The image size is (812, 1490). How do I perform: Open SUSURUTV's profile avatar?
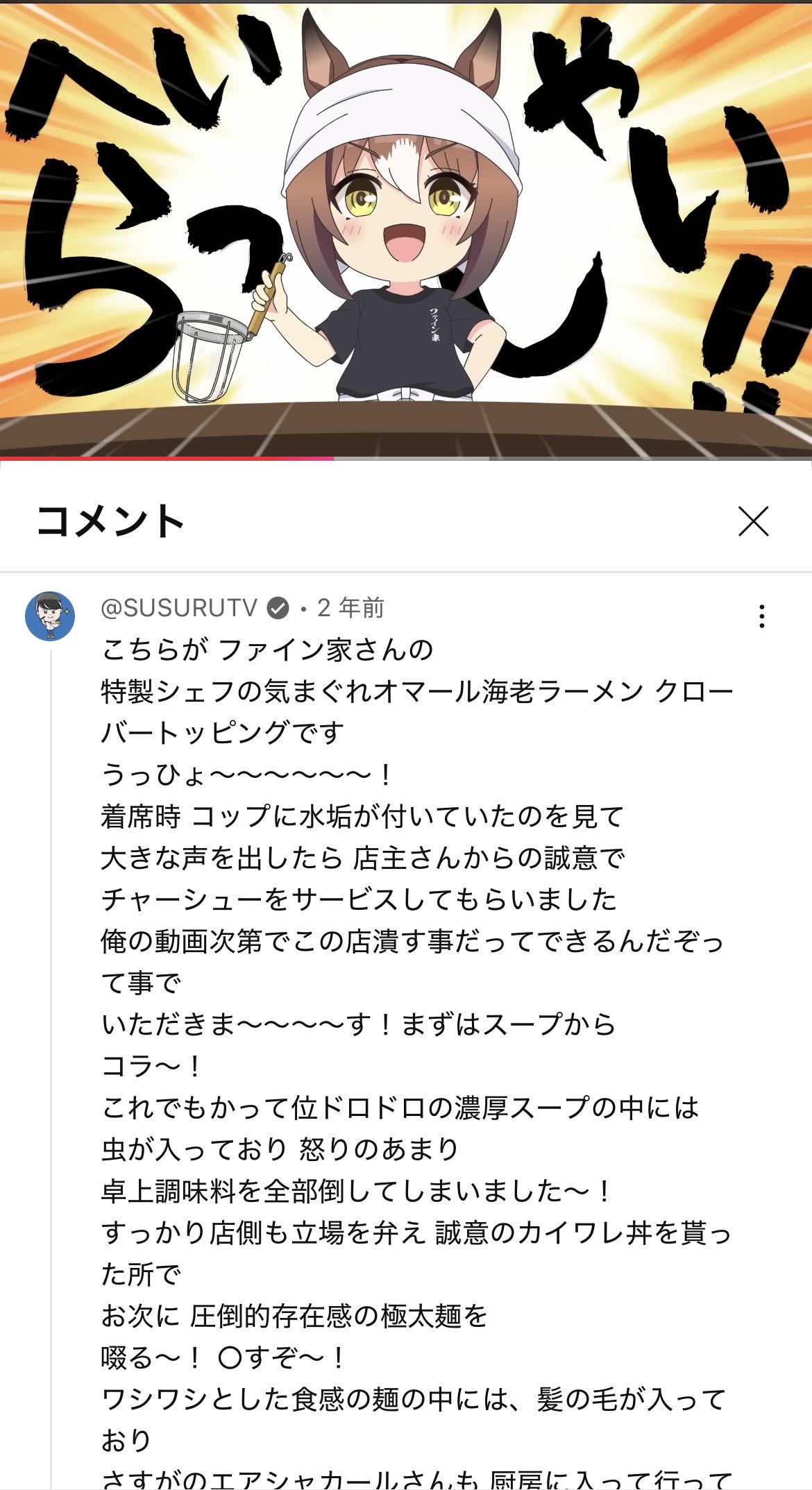(x=50, y=616)
